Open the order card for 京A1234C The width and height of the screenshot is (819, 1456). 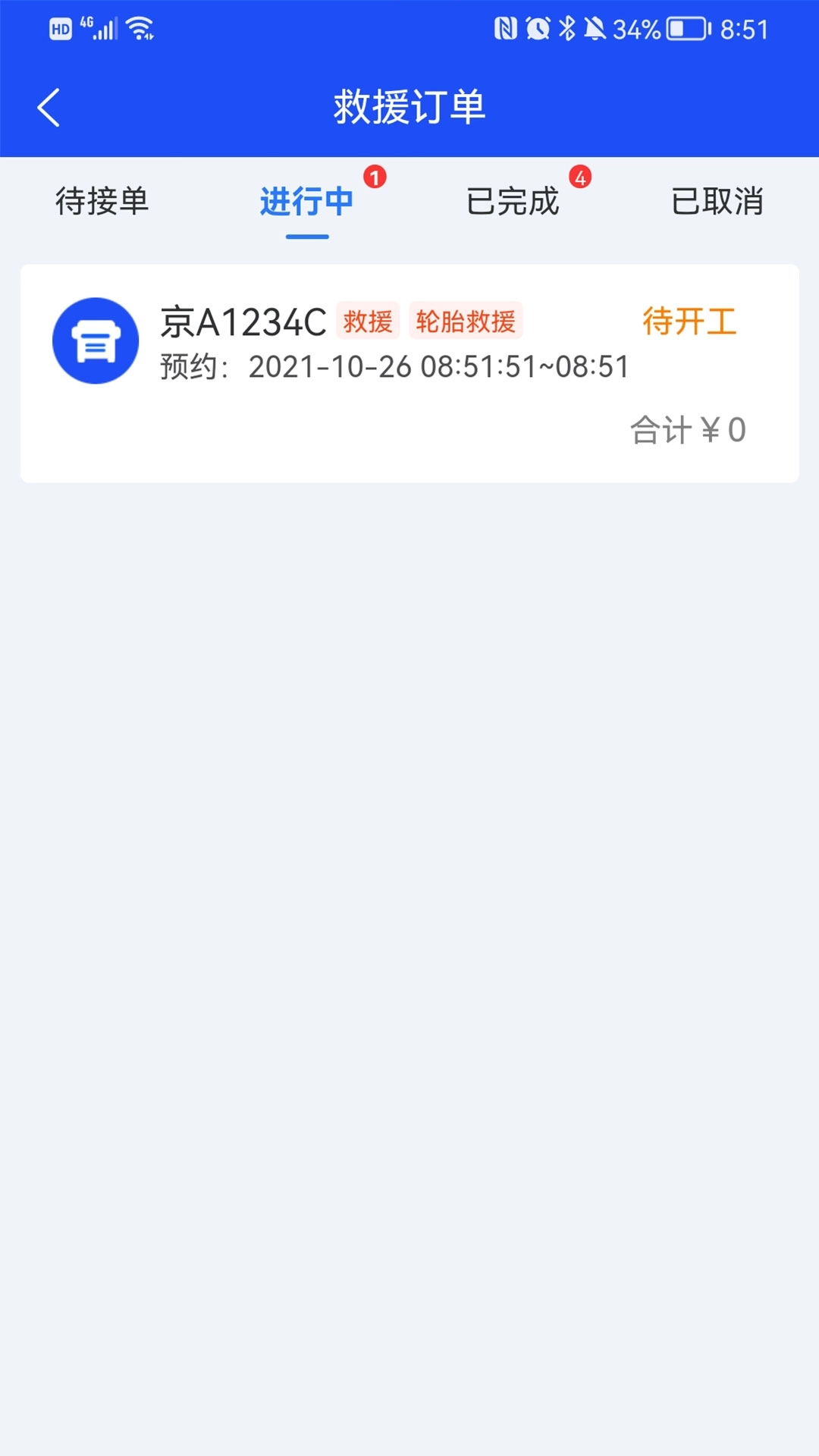409,370
